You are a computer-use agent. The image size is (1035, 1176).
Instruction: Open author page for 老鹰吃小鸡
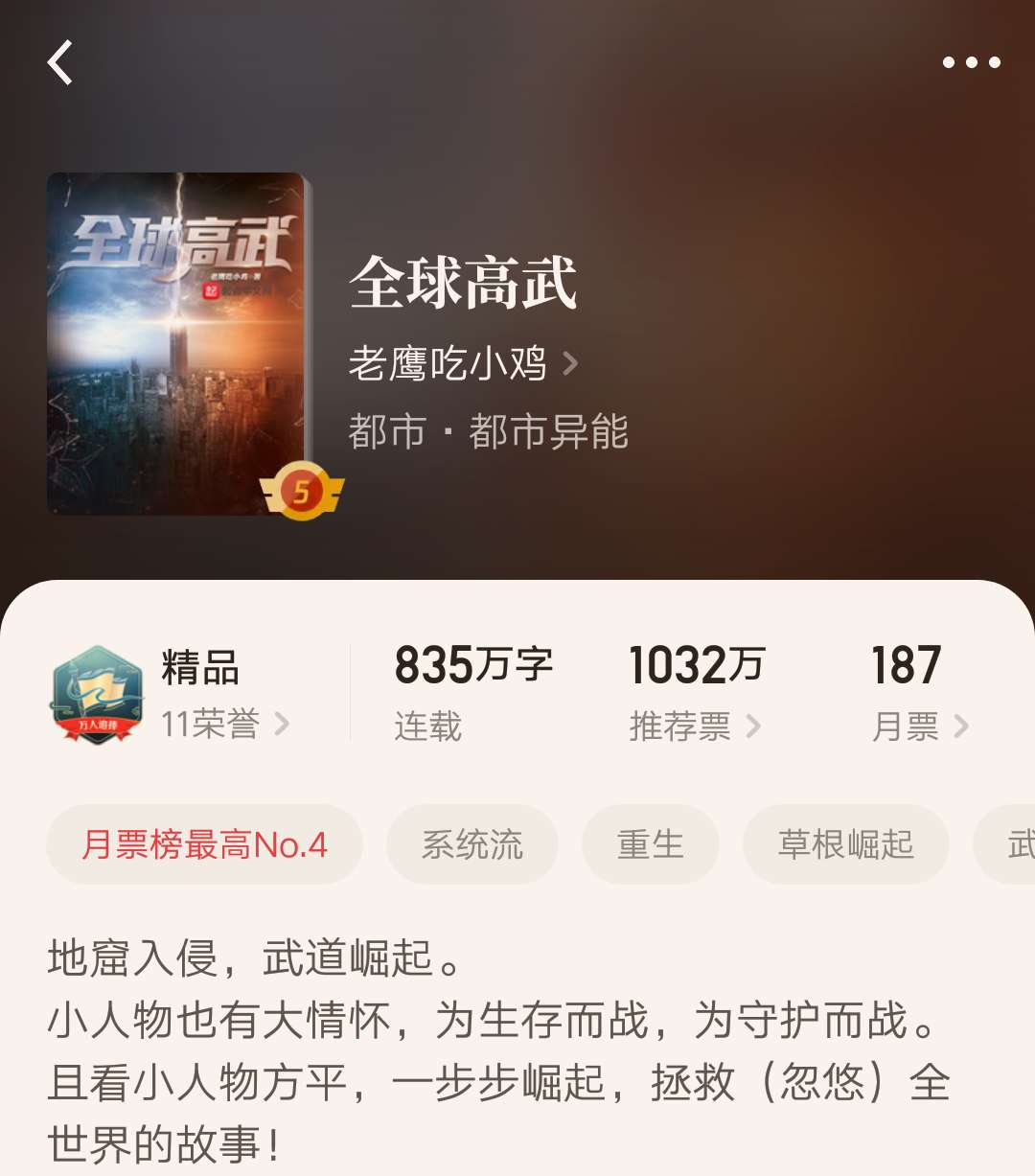[x=450, y=363]
